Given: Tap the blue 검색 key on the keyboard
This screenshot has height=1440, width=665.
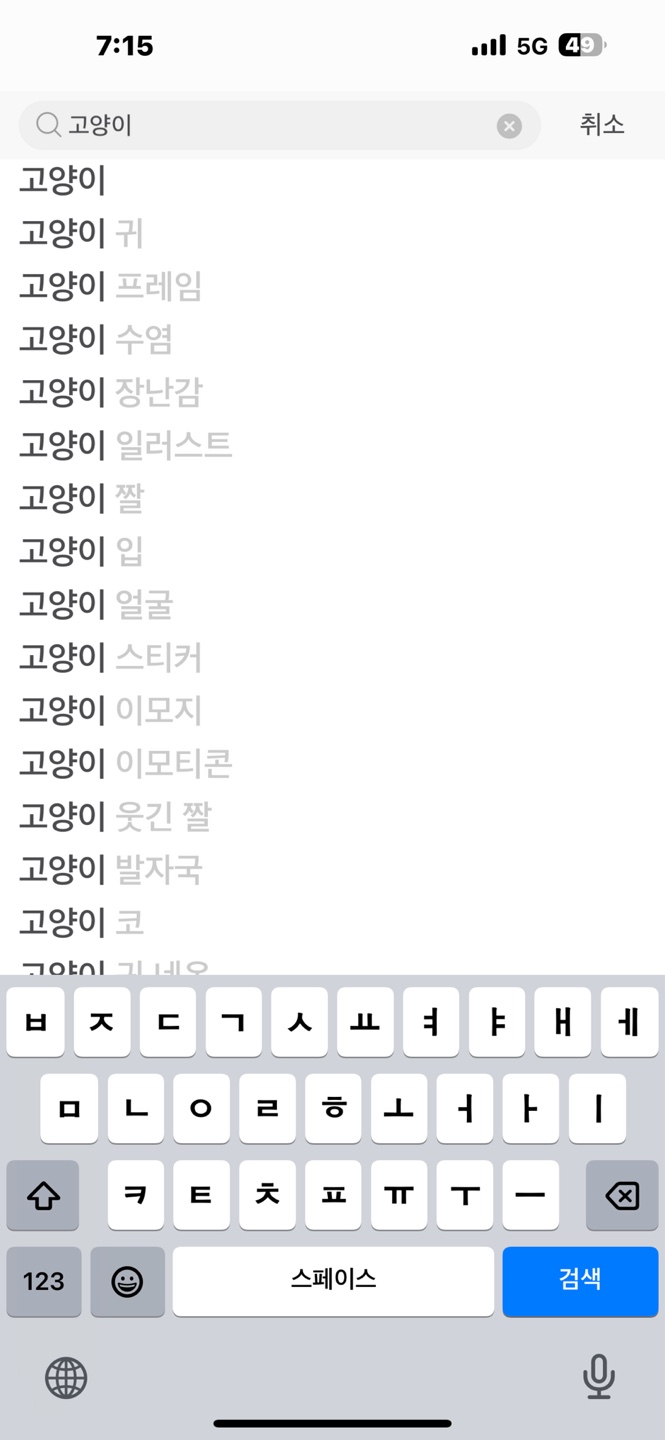Looking at the screenshot, I should click(580, 1281).
